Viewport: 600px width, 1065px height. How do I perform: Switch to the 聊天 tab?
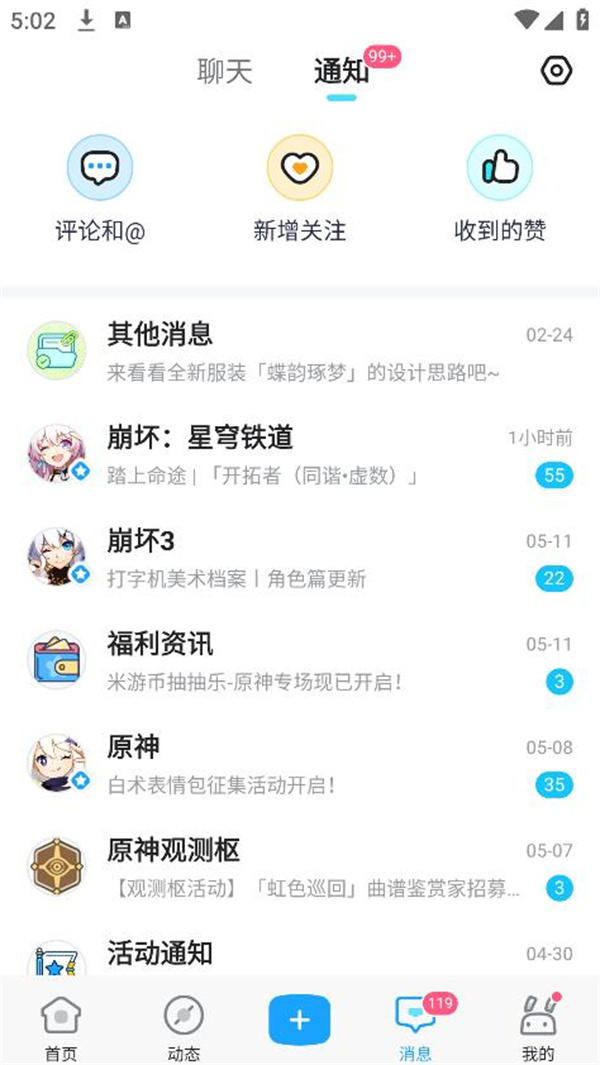pos(225,72)
